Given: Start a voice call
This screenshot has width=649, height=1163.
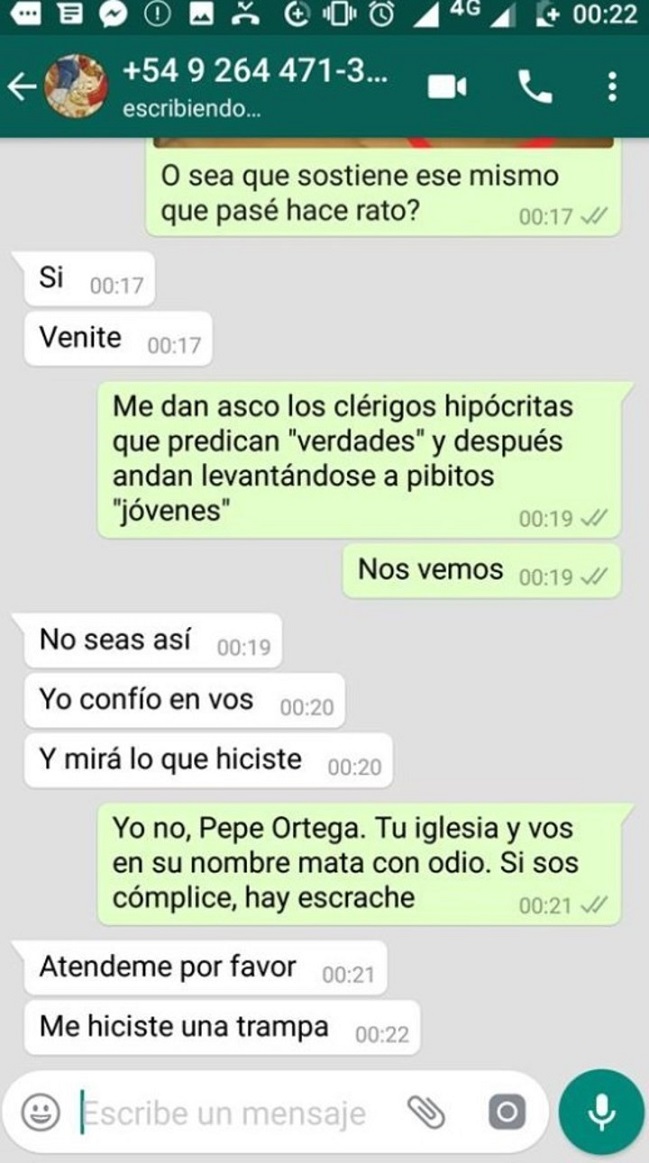Looking at the screenshot, I should 535,88.
